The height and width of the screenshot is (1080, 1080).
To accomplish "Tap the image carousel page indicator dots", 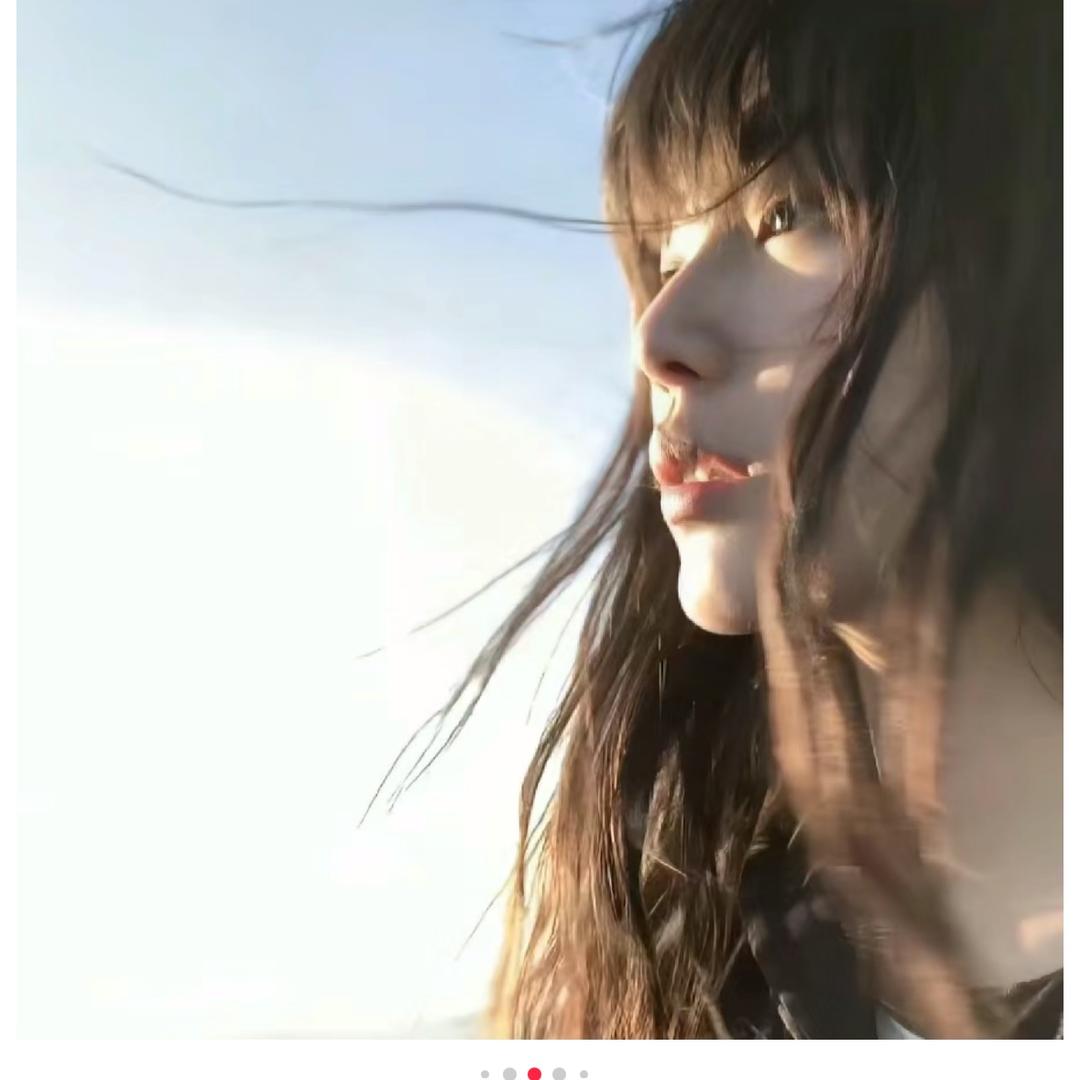I will (534, 1073).
